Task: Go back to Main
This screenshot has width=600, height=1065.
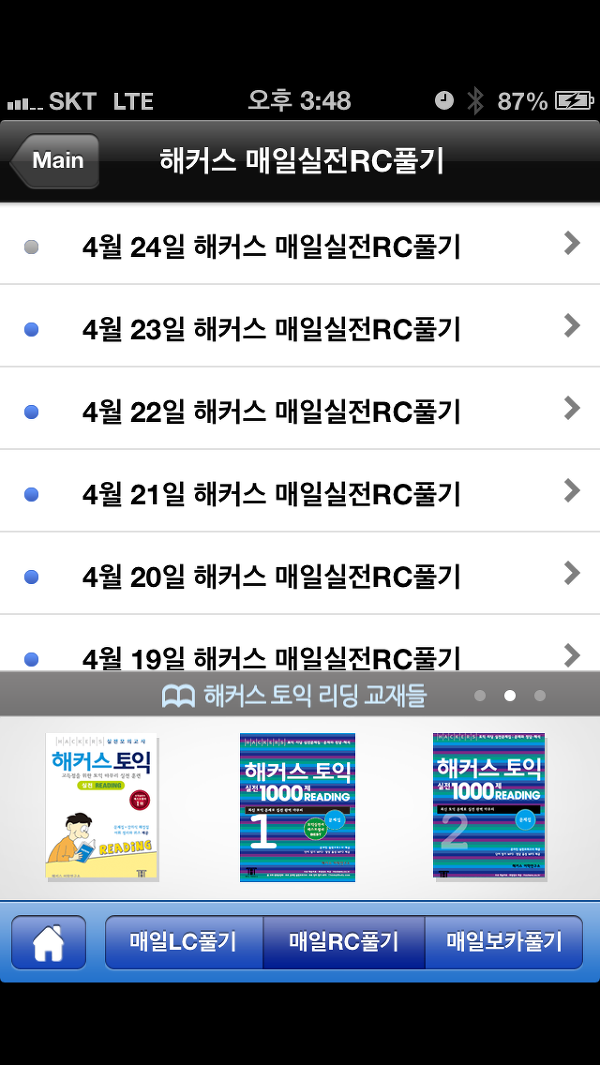Action: point(55,161)
